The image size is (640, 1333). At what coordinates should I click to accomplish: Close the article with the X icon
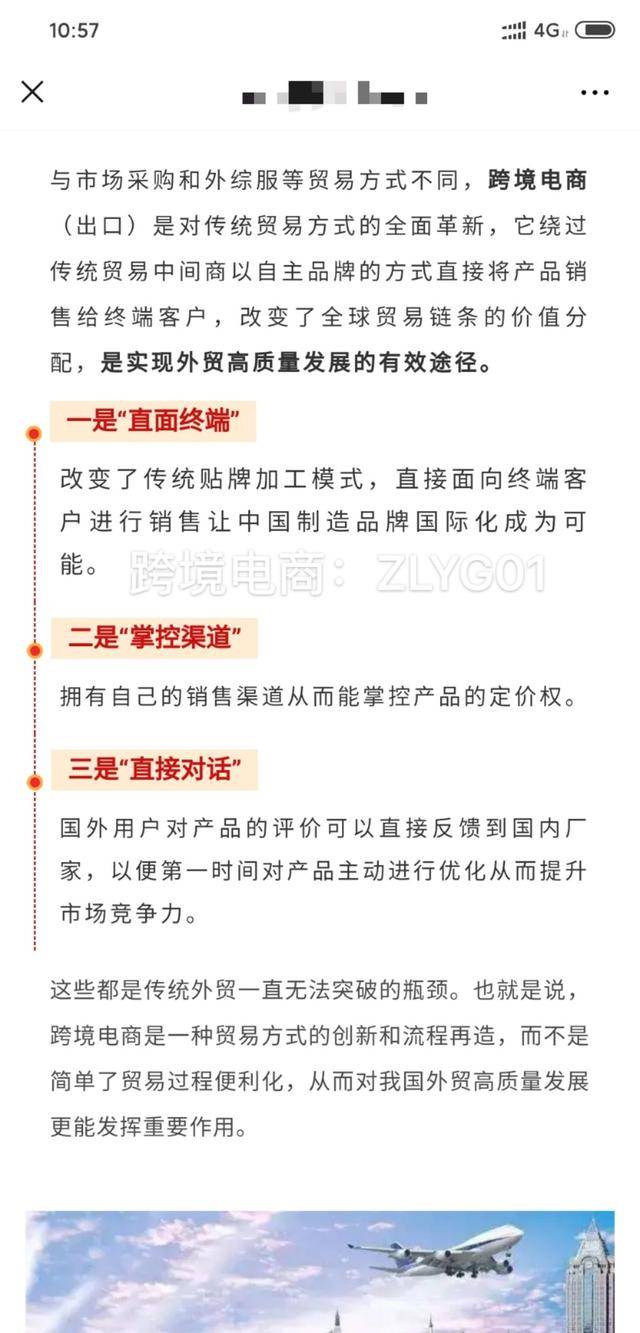[x=32, y=92]
